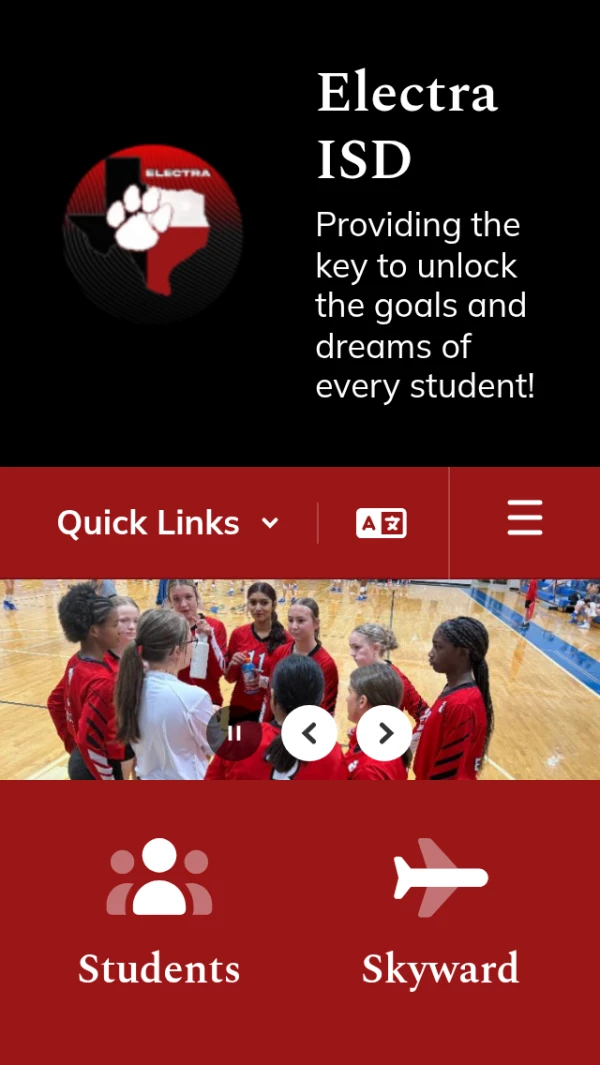Go to previous slideshow image
Image resolution: width=600 pixels, height=1065 pixels.
click(x=309, y=733)
